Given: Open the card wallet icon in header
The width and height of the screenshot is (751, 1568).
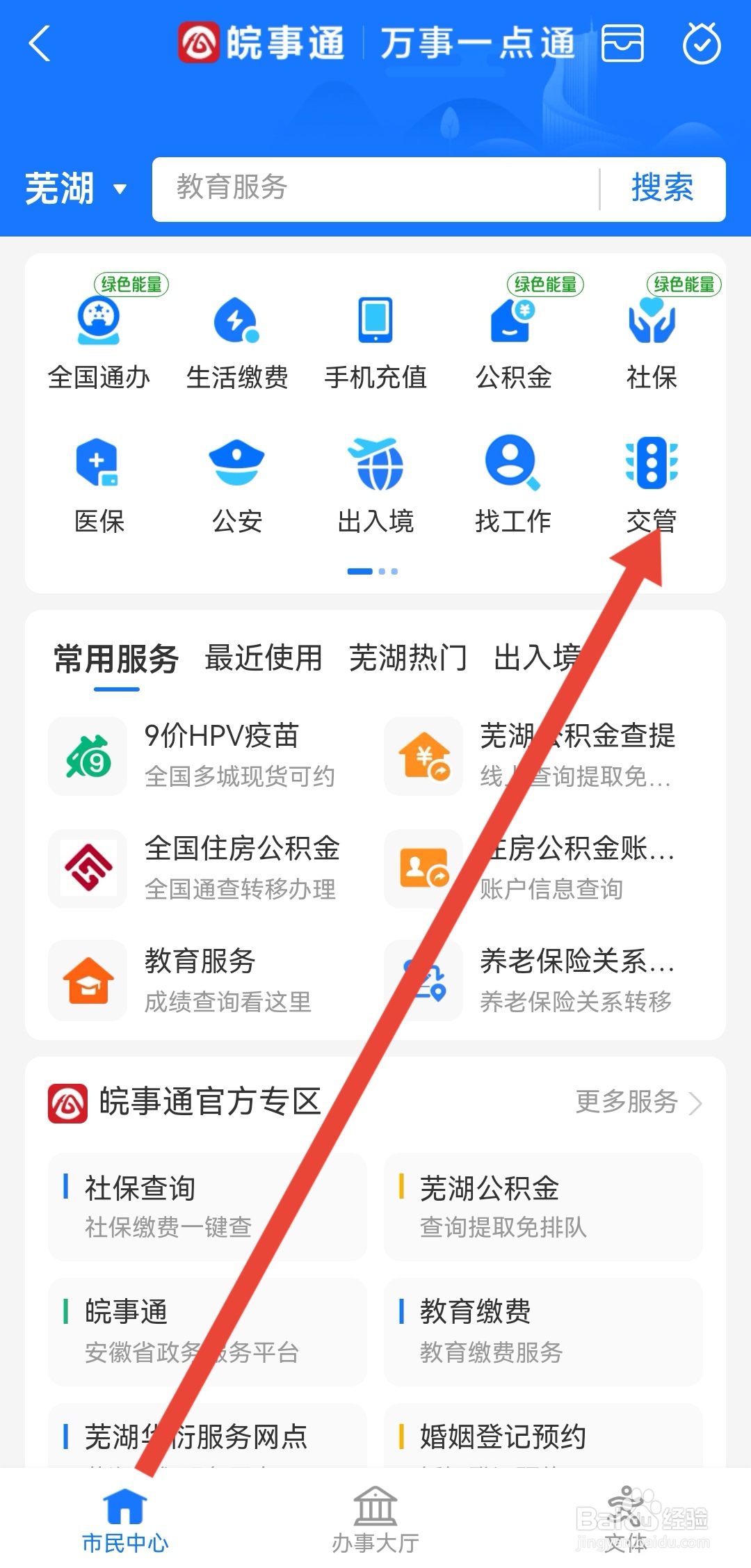Looking at the screenshot, I should (622, 44).
